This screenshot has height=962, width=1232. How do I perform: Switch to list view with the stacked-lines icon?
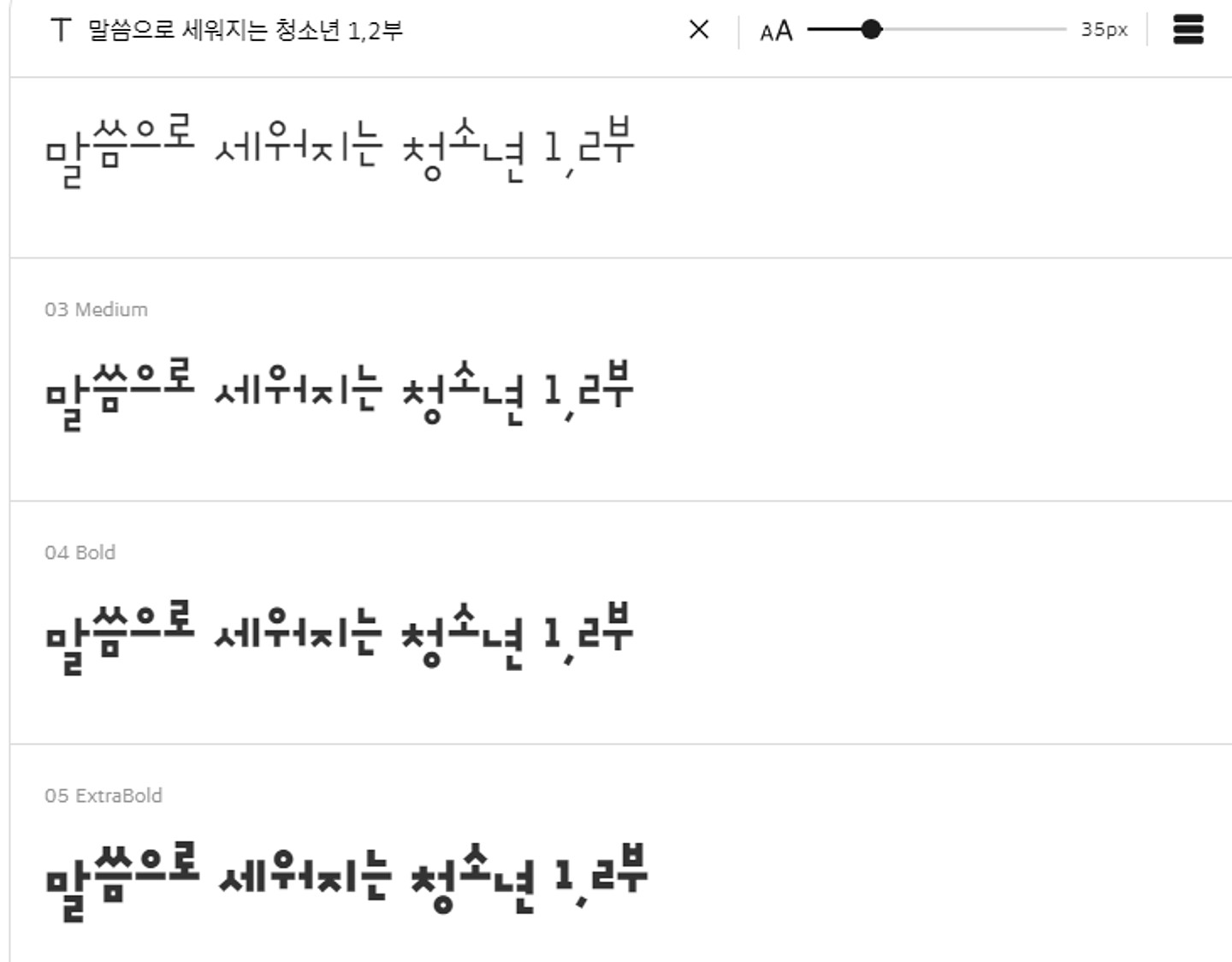coord(1188,30)
